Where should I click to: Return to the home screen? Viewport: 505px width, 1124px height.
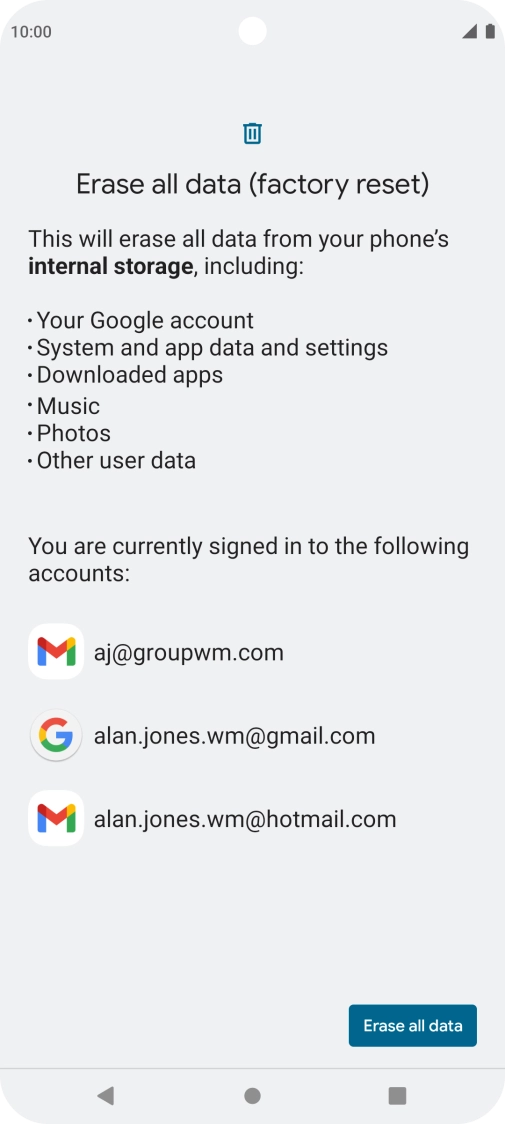(252, 1095)
